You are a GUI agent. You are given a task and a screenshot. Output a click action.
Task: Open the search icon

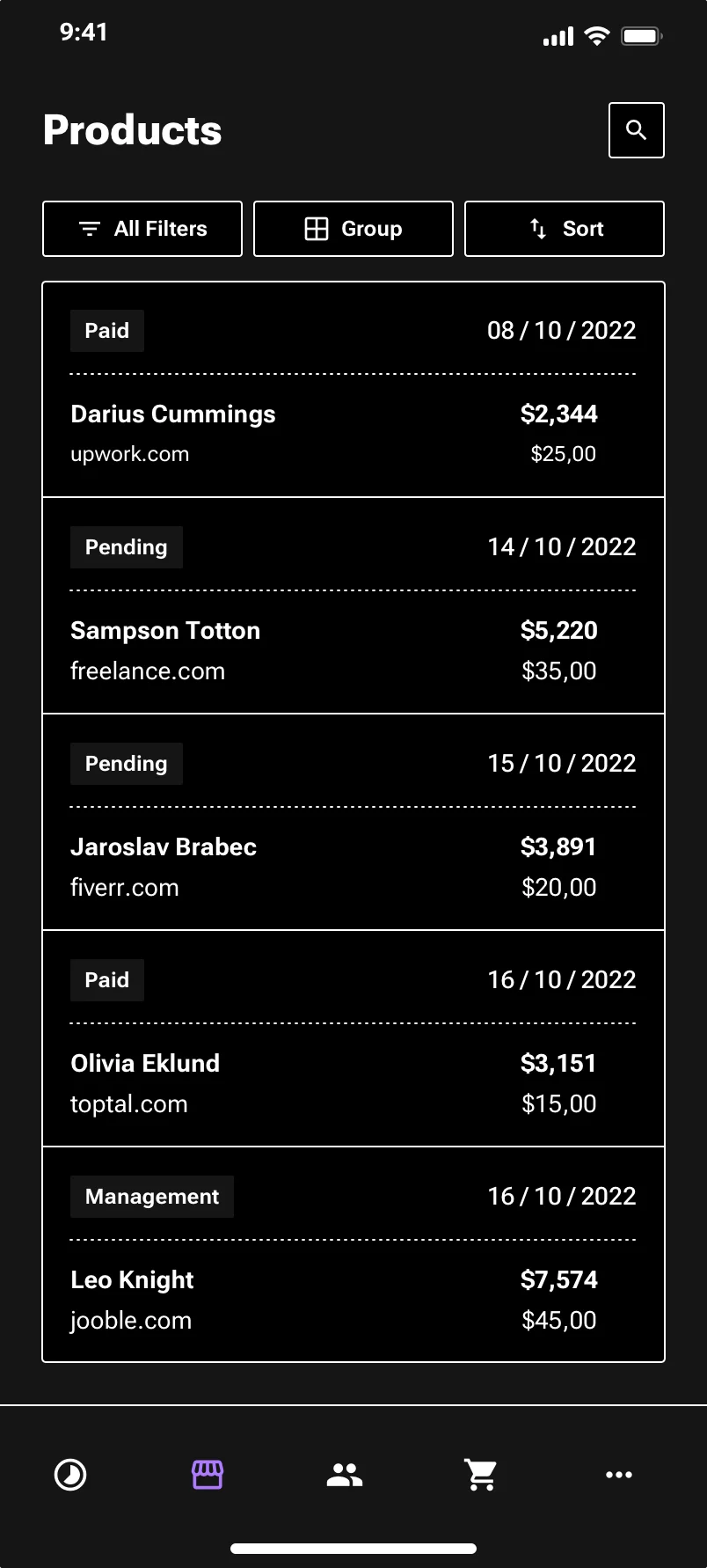(x=636, y=130)
